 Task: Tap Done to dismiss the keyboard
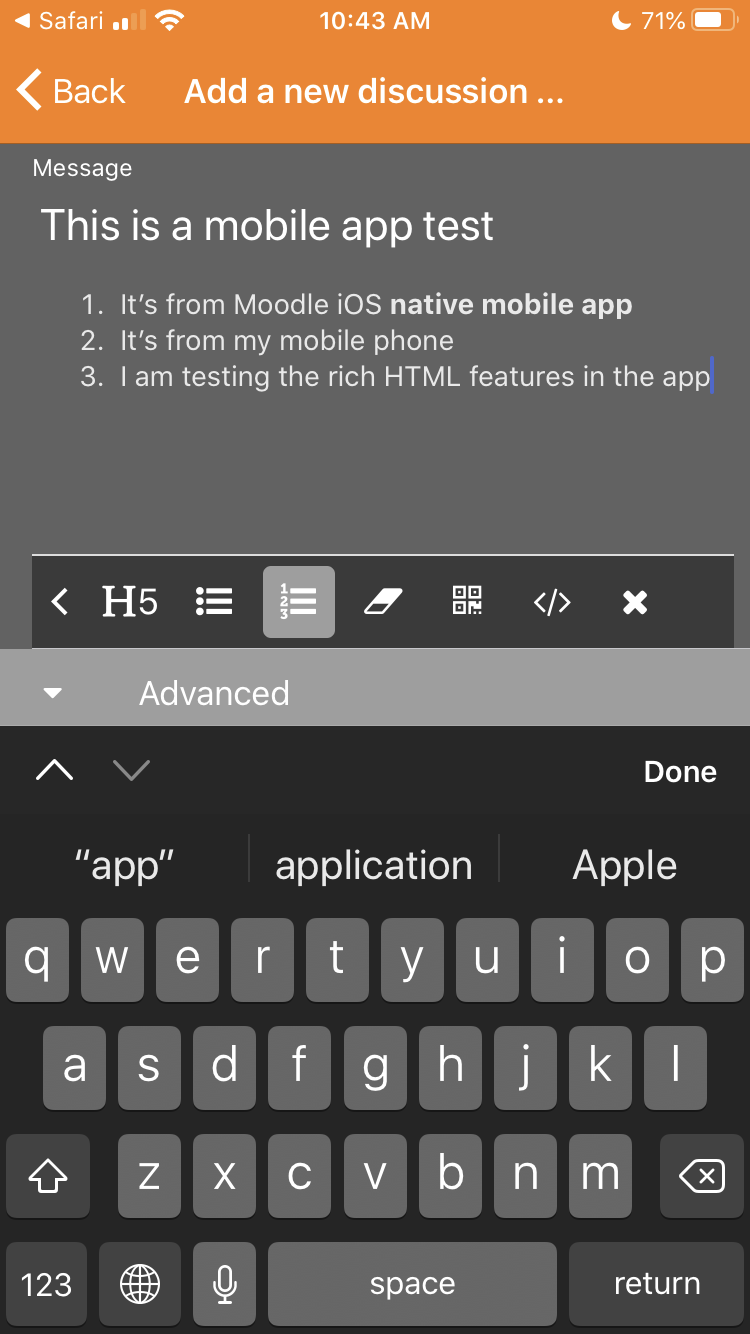[680, 771]
